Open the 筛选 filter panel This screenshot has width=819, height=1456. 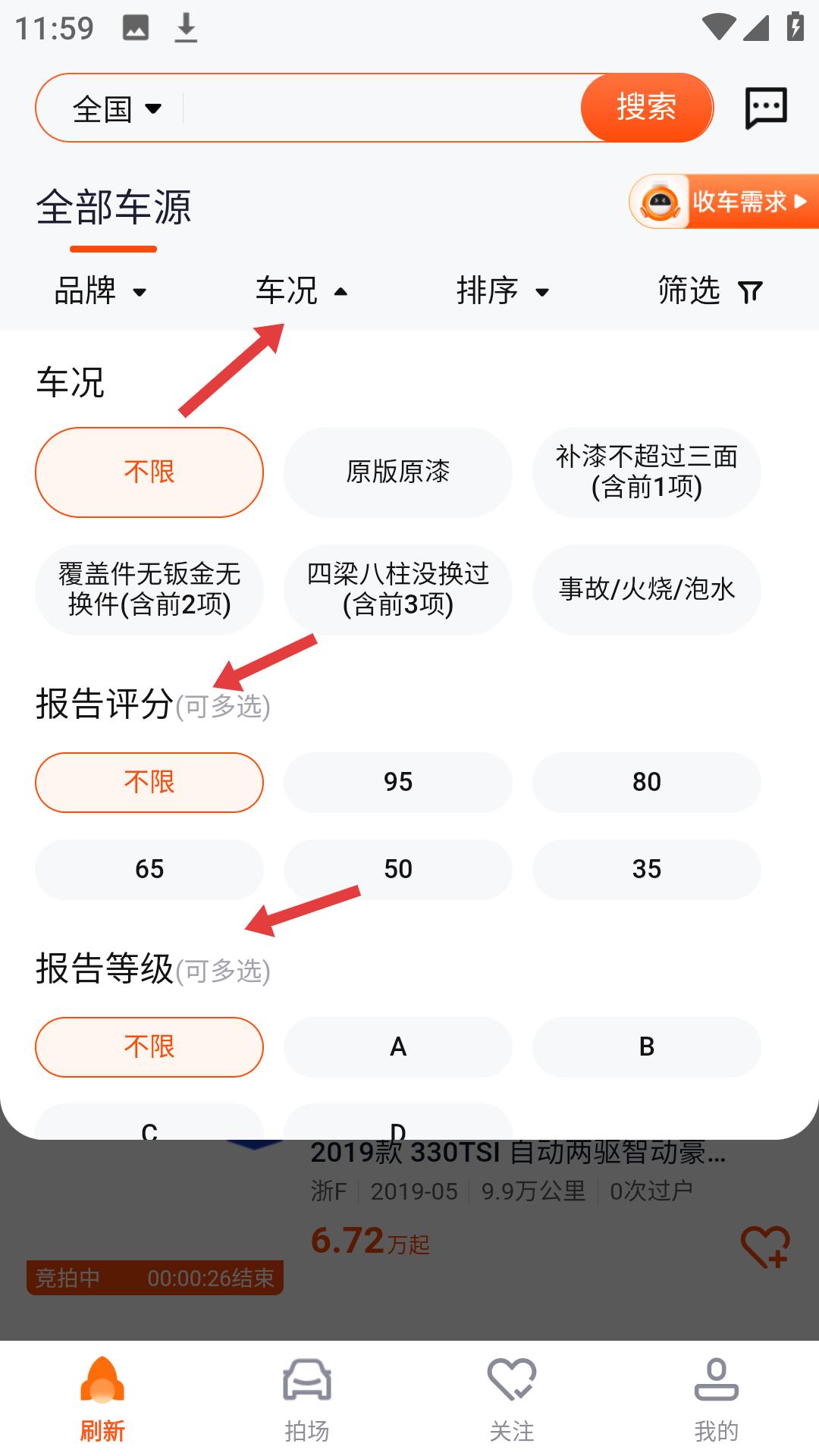[x=709, y=291]
